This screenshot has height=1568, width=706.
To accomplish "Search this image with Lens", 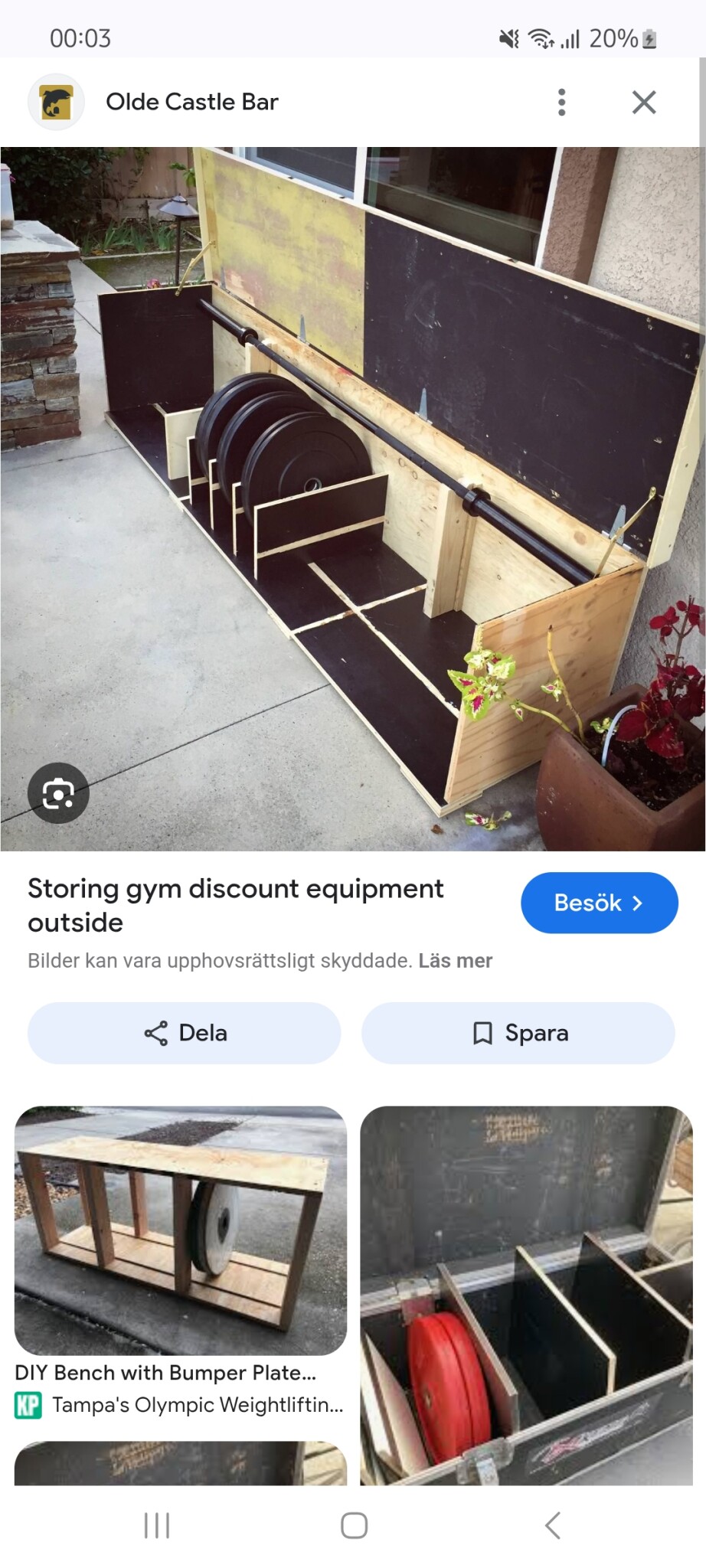I will [58, 793].
